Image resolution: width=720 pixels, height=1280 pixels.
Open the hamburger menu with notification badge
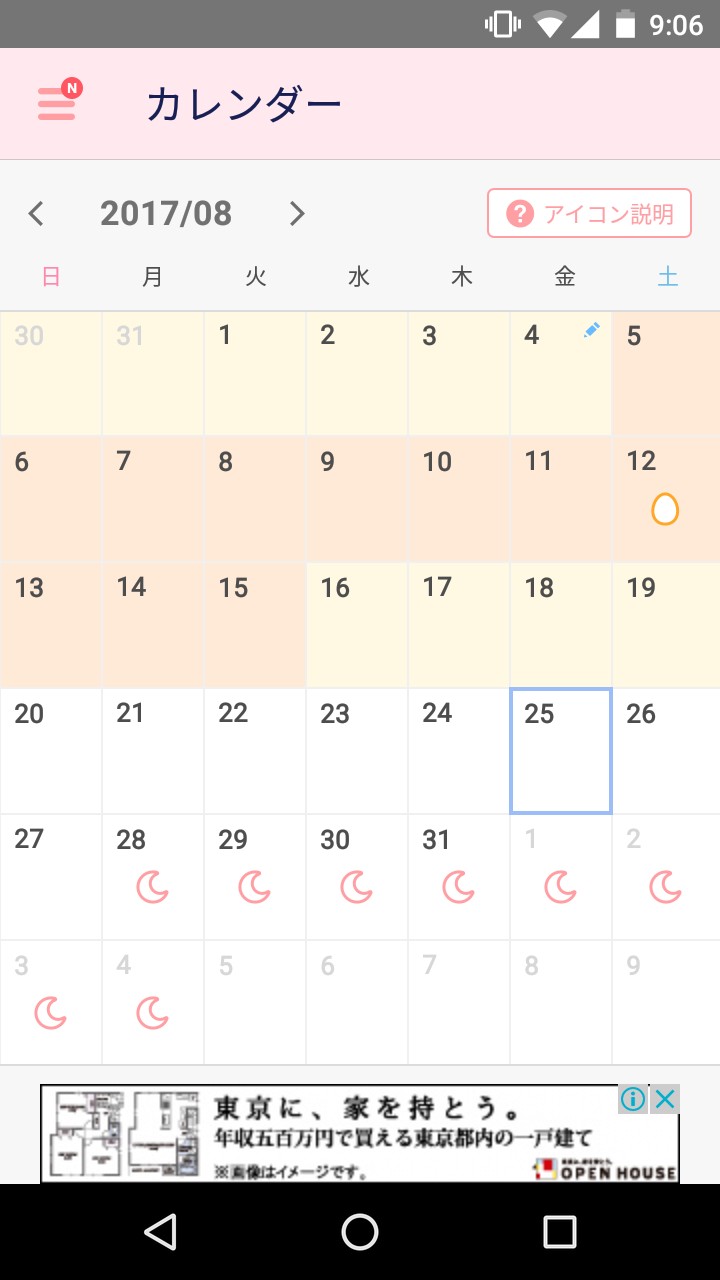point(58,101)
